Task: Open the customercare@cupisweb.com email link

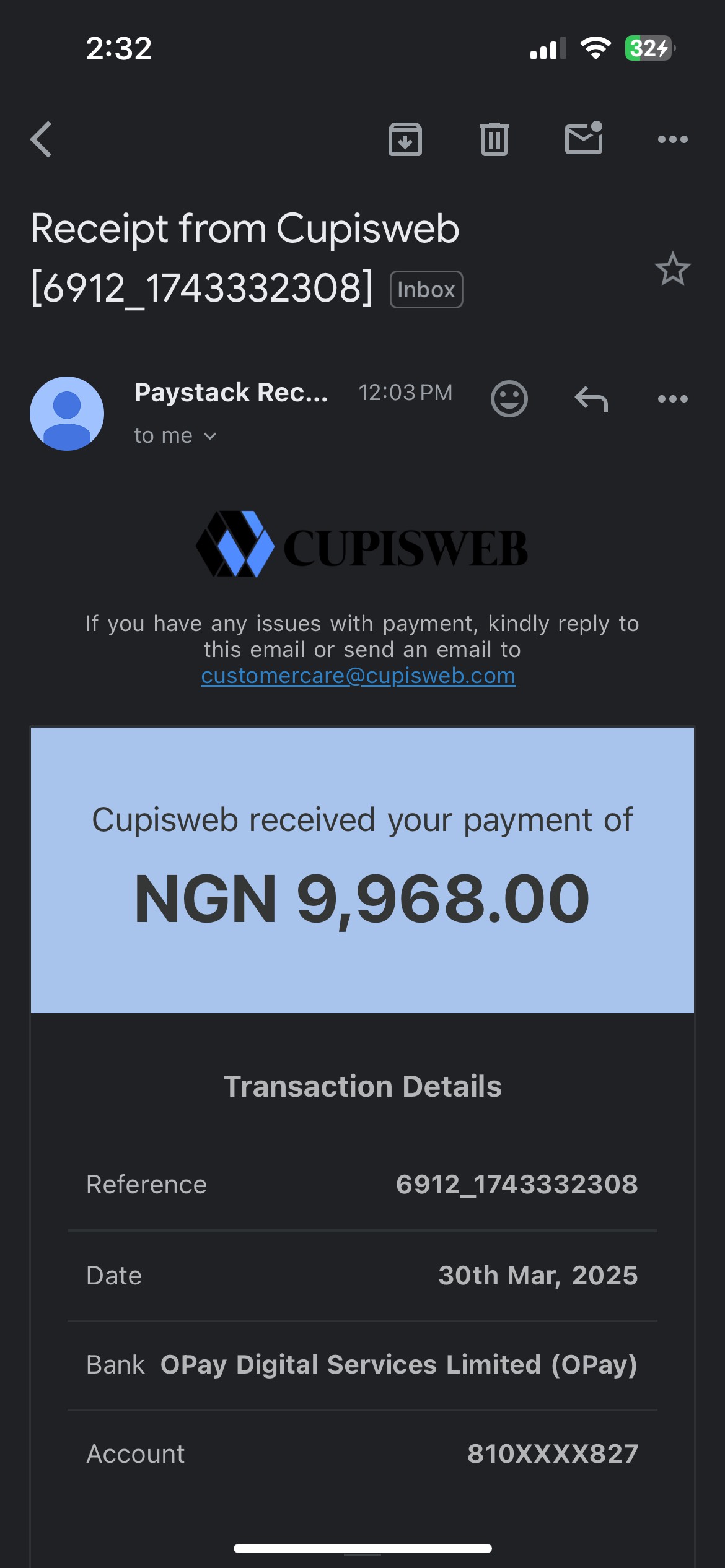Action: click(x=358, y=676)
